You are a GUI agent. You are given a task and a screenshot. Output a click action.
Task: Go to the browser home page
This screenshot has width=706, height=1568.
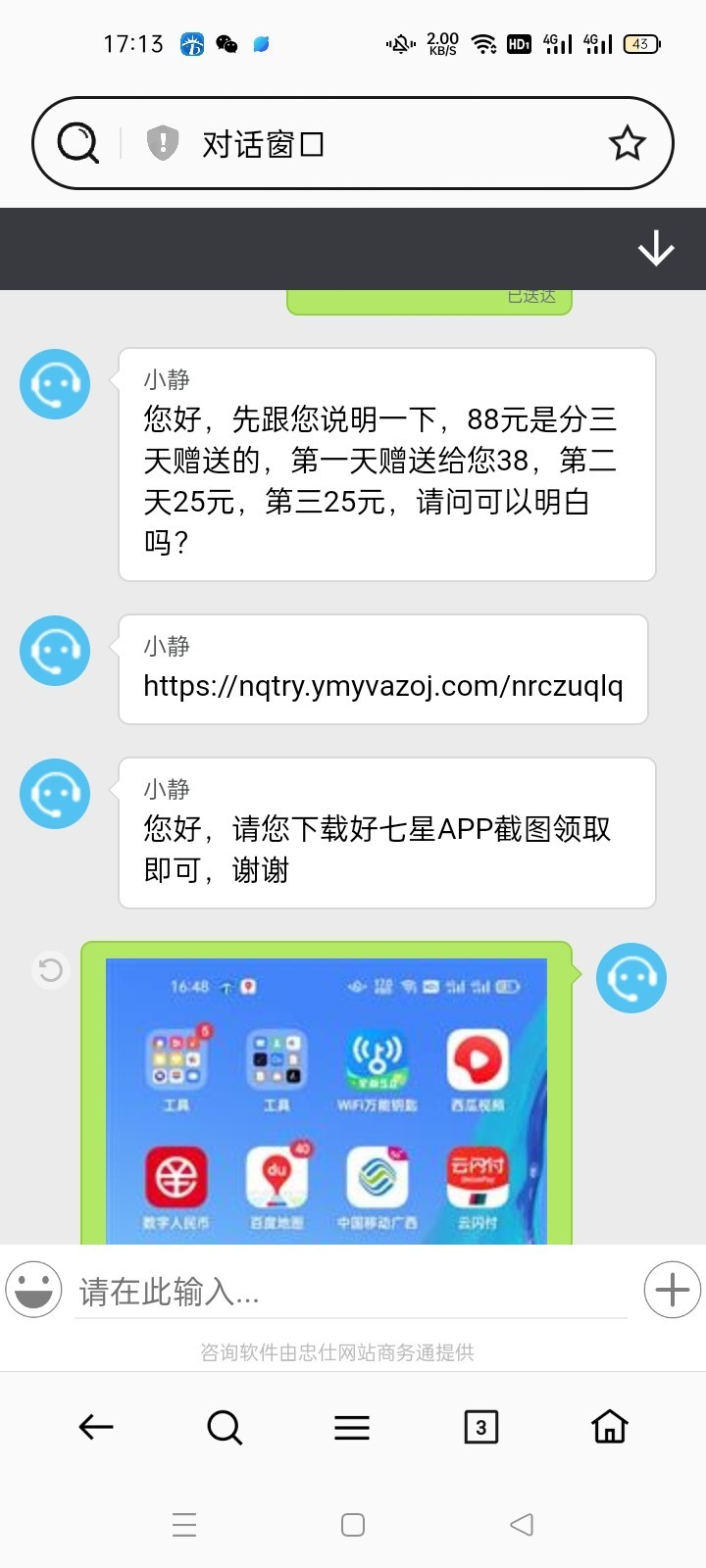coord(609,1427)
